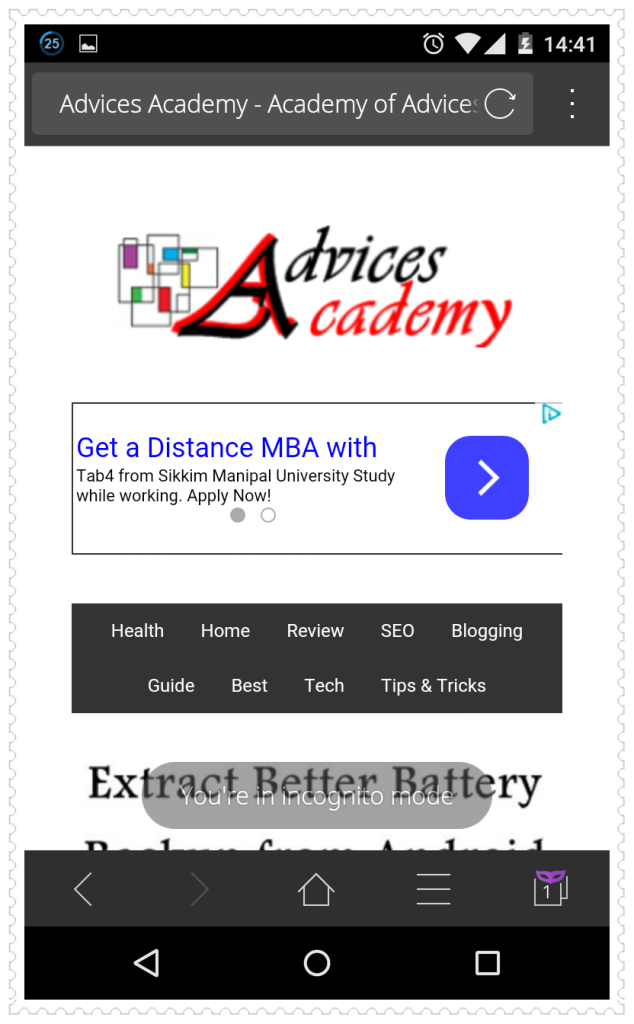
Task: Reload the current page
Action: pos(500,104)
